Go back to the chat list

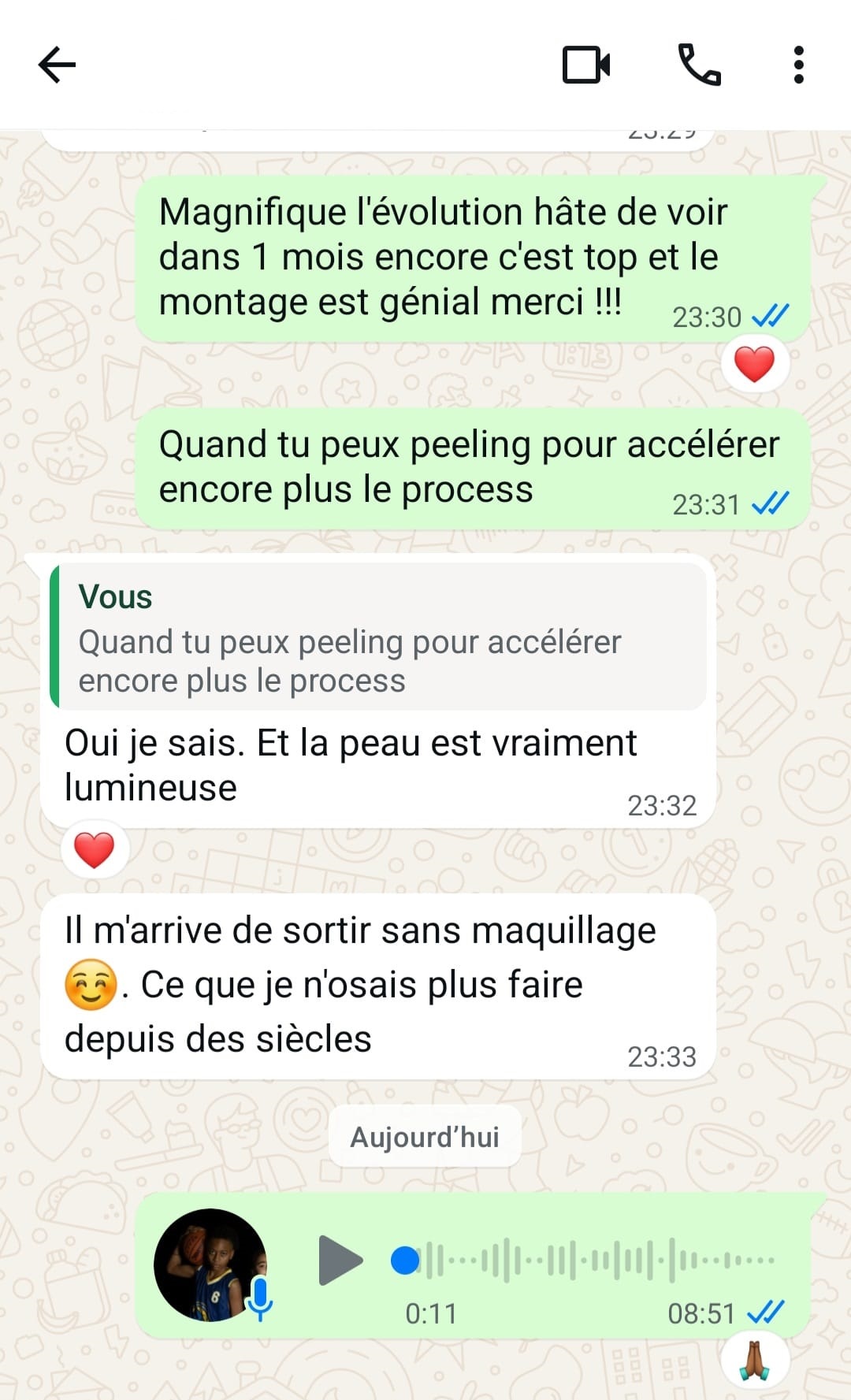[57, 65]
